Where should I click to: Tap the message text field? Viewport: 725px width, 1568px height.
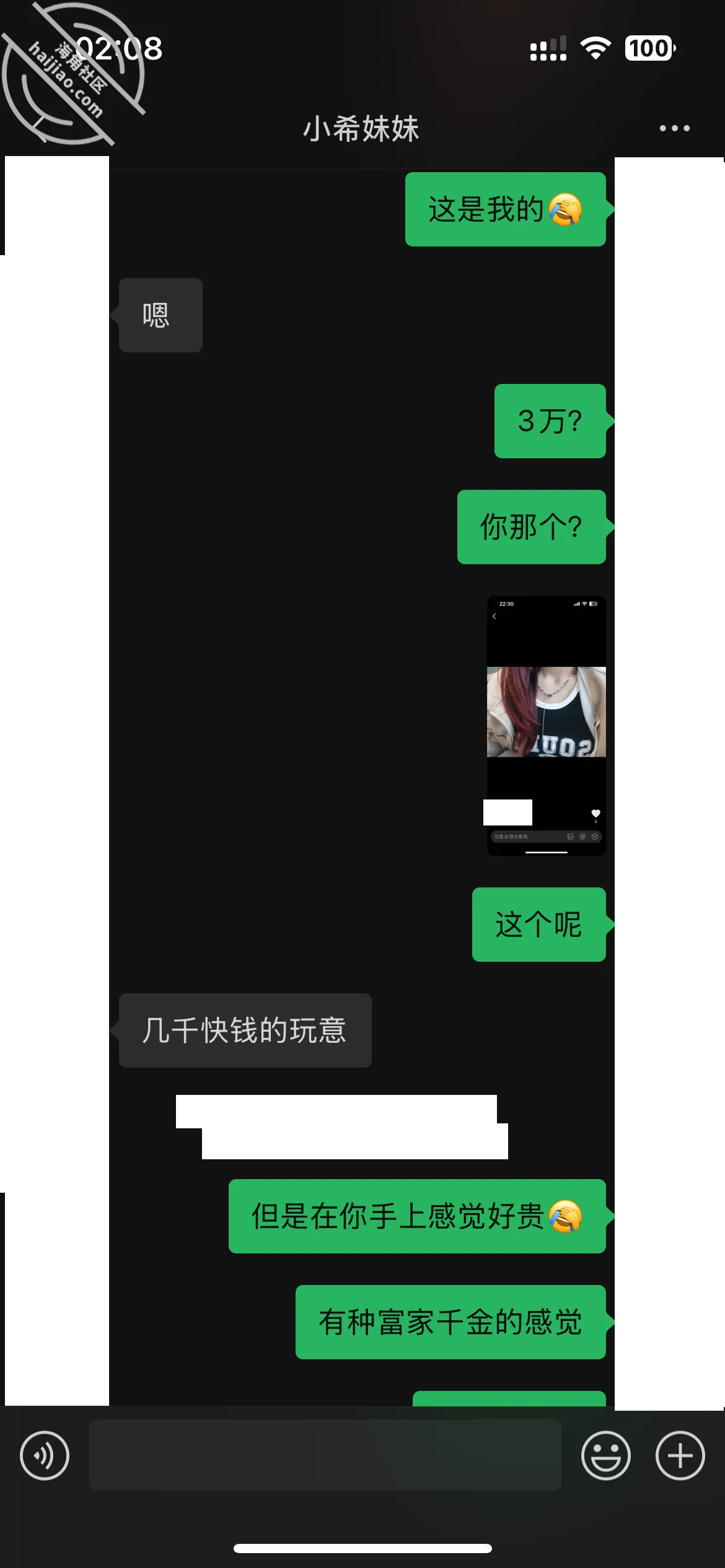[325, 1455]
